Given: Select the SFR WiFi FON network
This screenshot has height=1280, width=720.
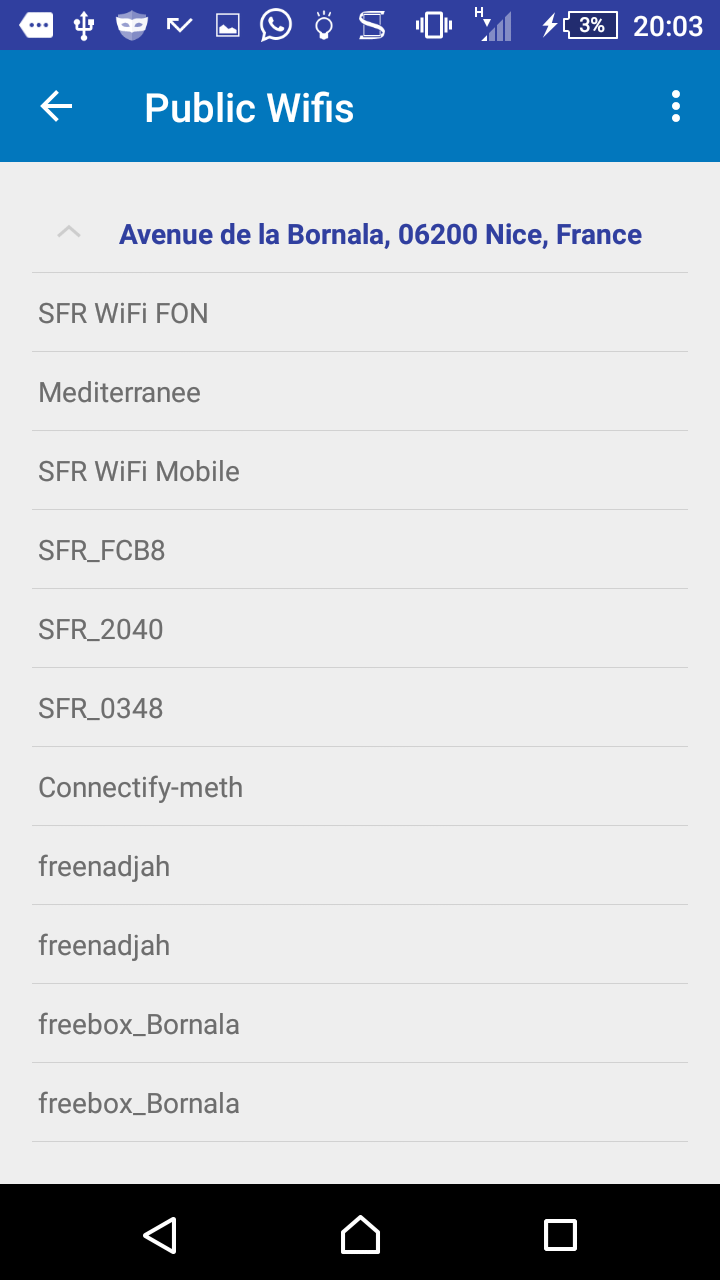Looking at the screenshot, I should pyautogui.click(x=359, y=313).
